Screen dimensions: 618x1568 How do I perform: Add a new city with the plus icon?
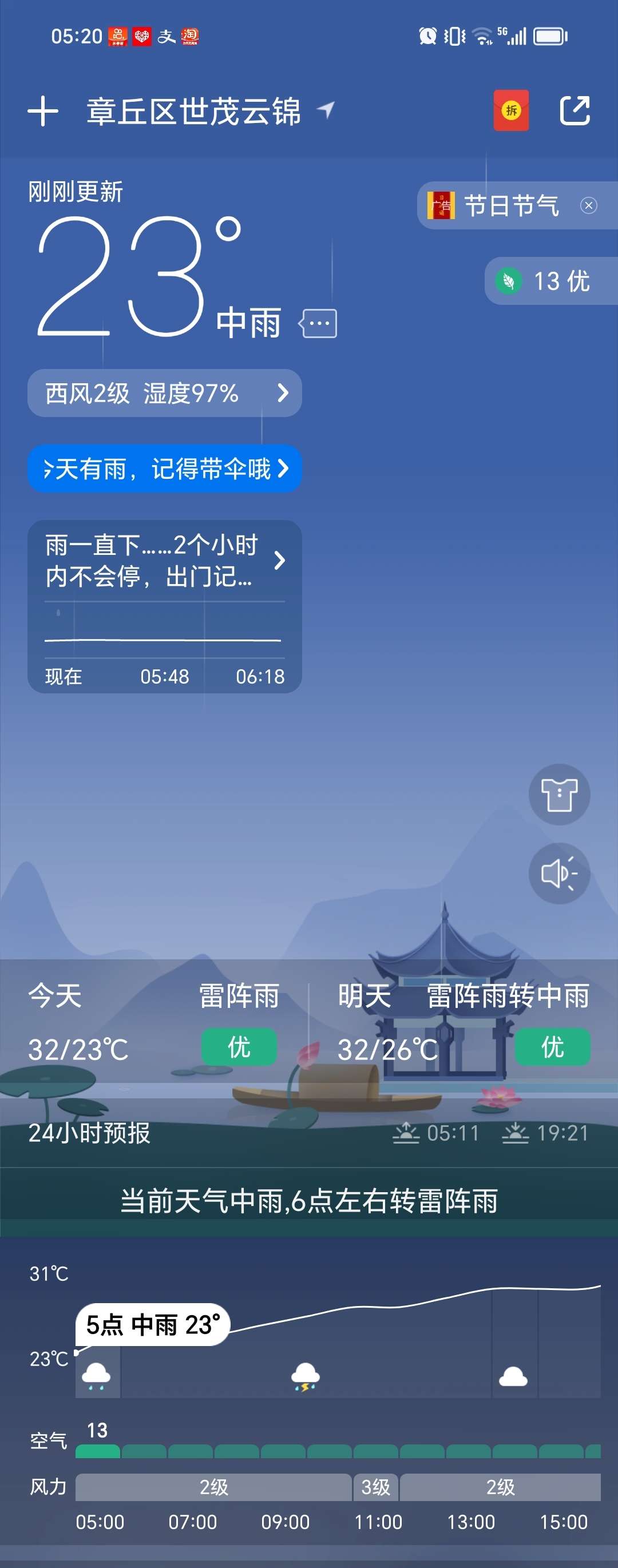click(x=42, y=111)
